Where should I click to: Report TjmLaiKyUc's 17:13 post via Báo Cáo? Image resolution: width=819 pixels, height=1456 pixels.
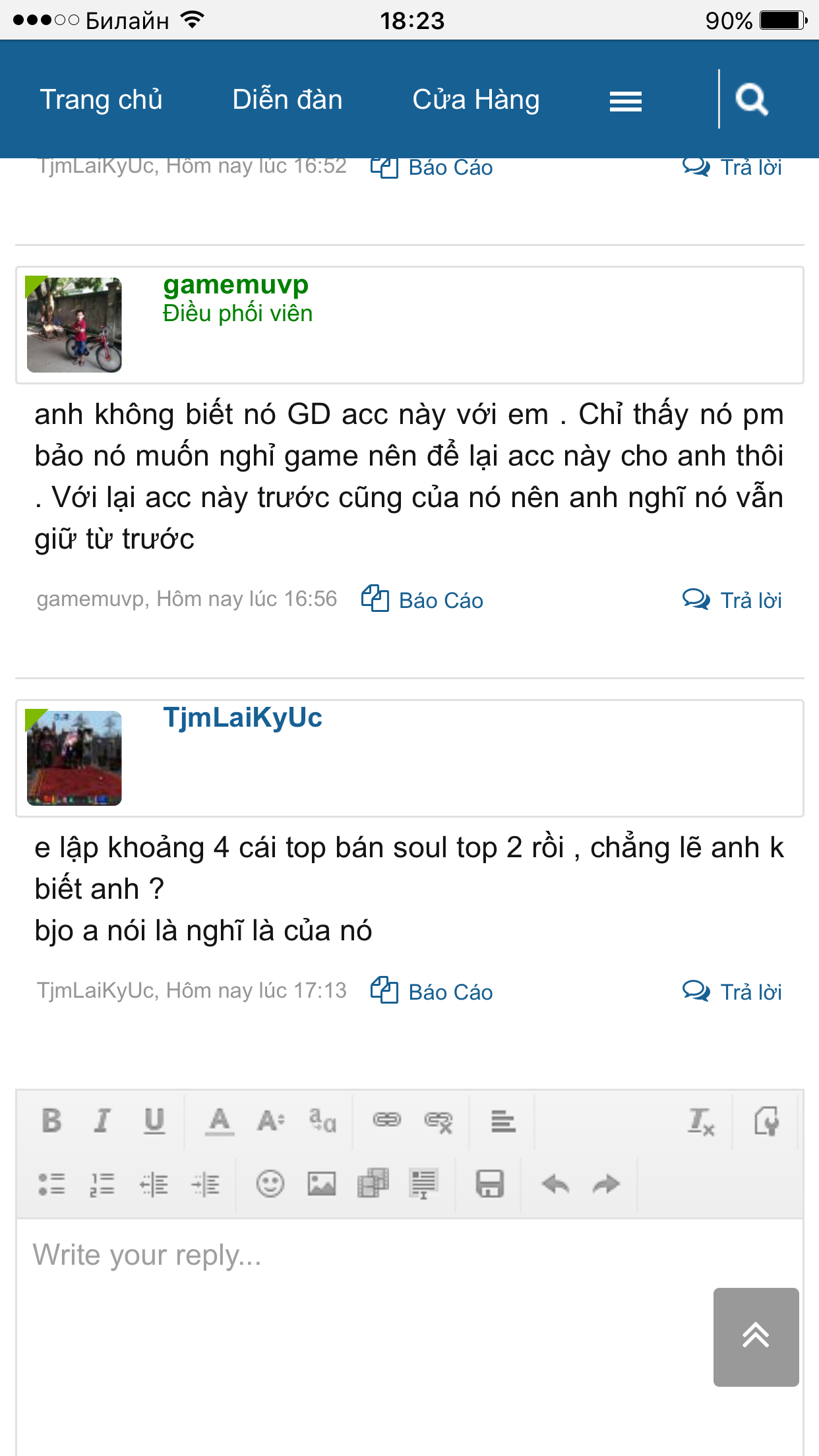coord(432,992)
